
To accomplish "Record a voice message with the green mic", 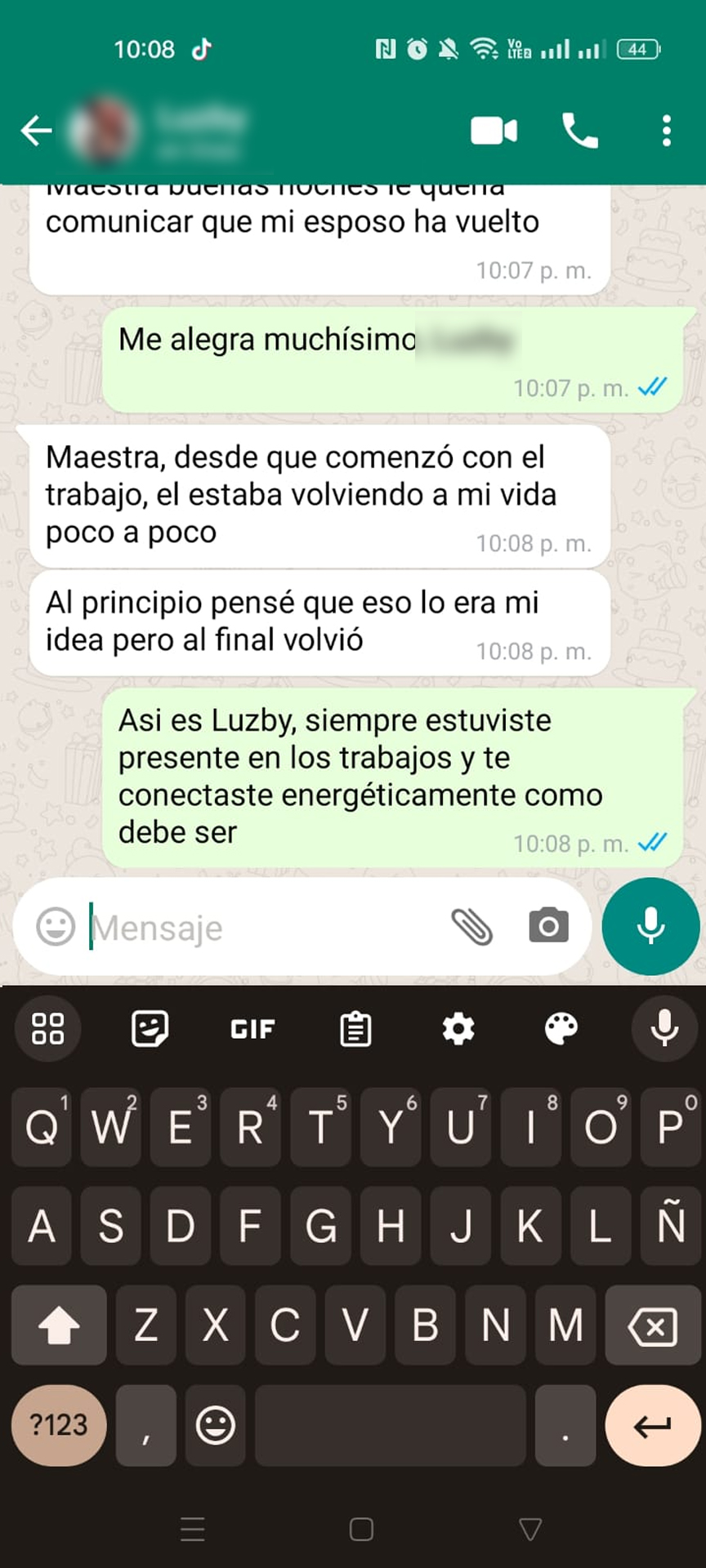I will coord(650,926).
